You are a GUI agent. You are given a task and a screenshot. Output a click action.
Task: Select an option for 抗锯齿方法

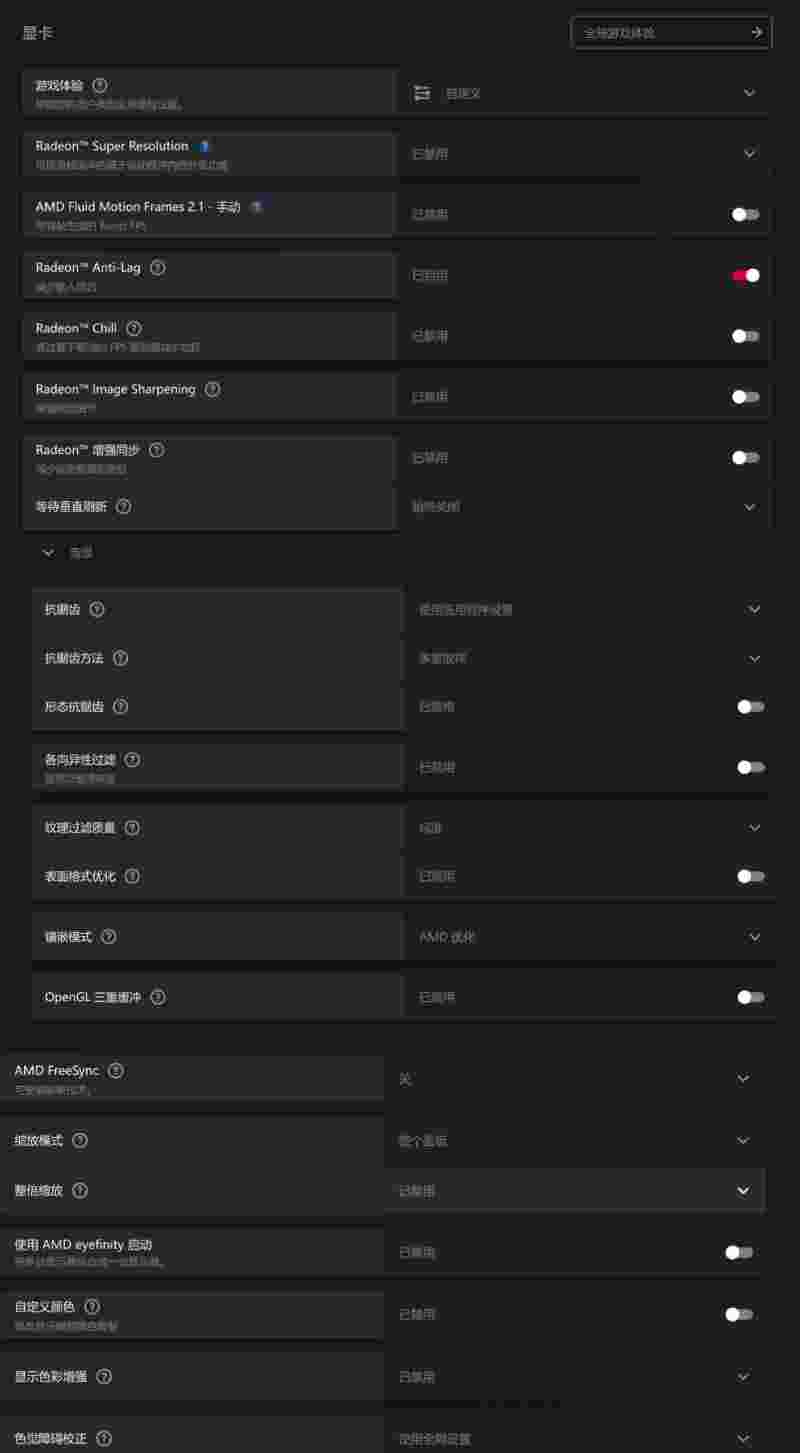754,658
